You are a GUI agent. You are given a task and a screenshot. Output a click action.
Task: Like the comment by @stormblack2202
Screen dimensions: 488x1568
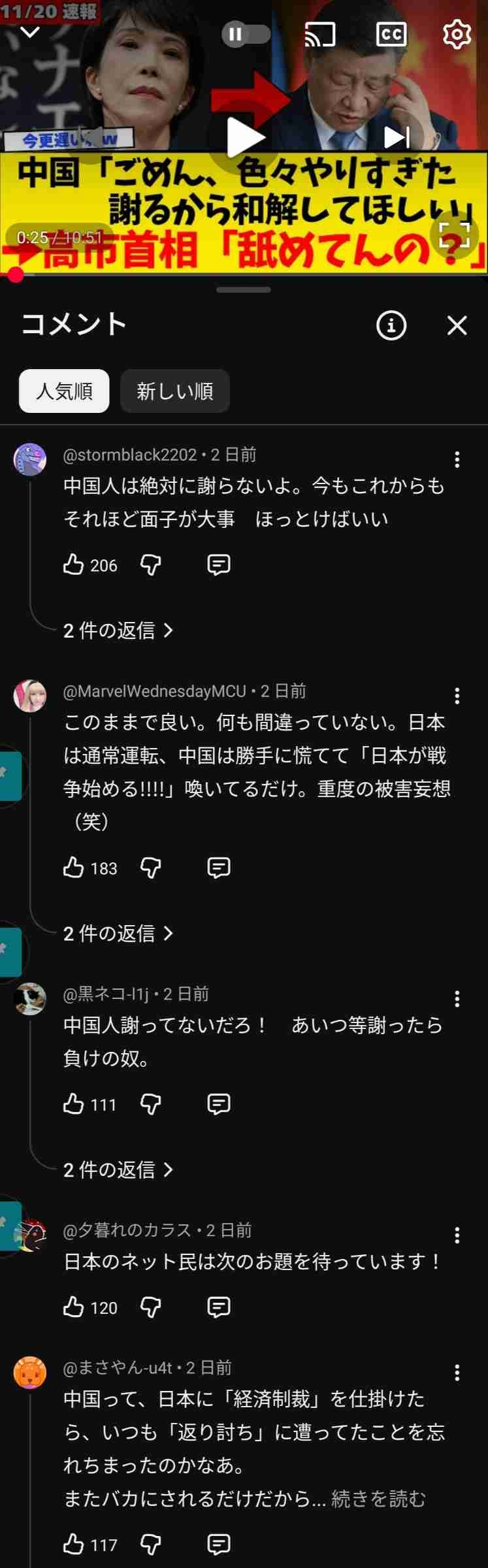click(x=74, y=564)
